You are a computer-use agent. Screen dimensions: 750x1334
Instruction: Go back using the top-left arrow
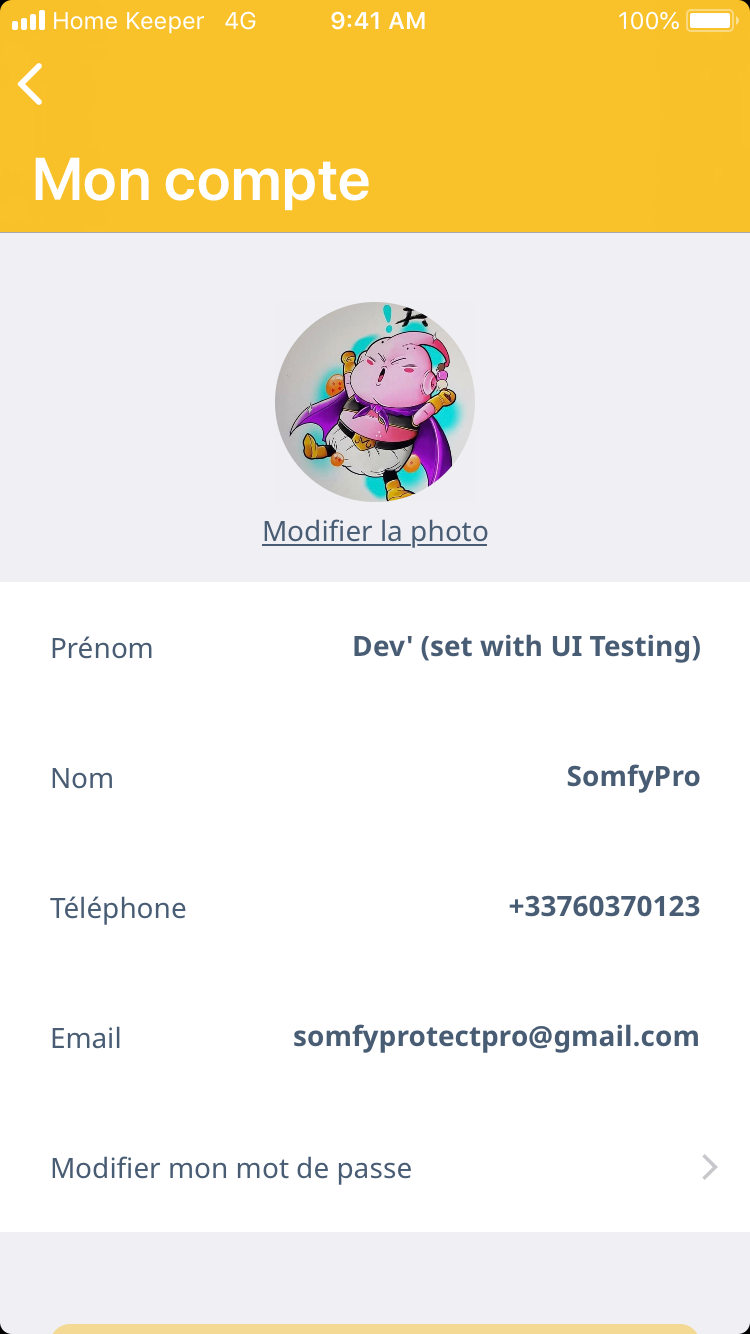32,84
